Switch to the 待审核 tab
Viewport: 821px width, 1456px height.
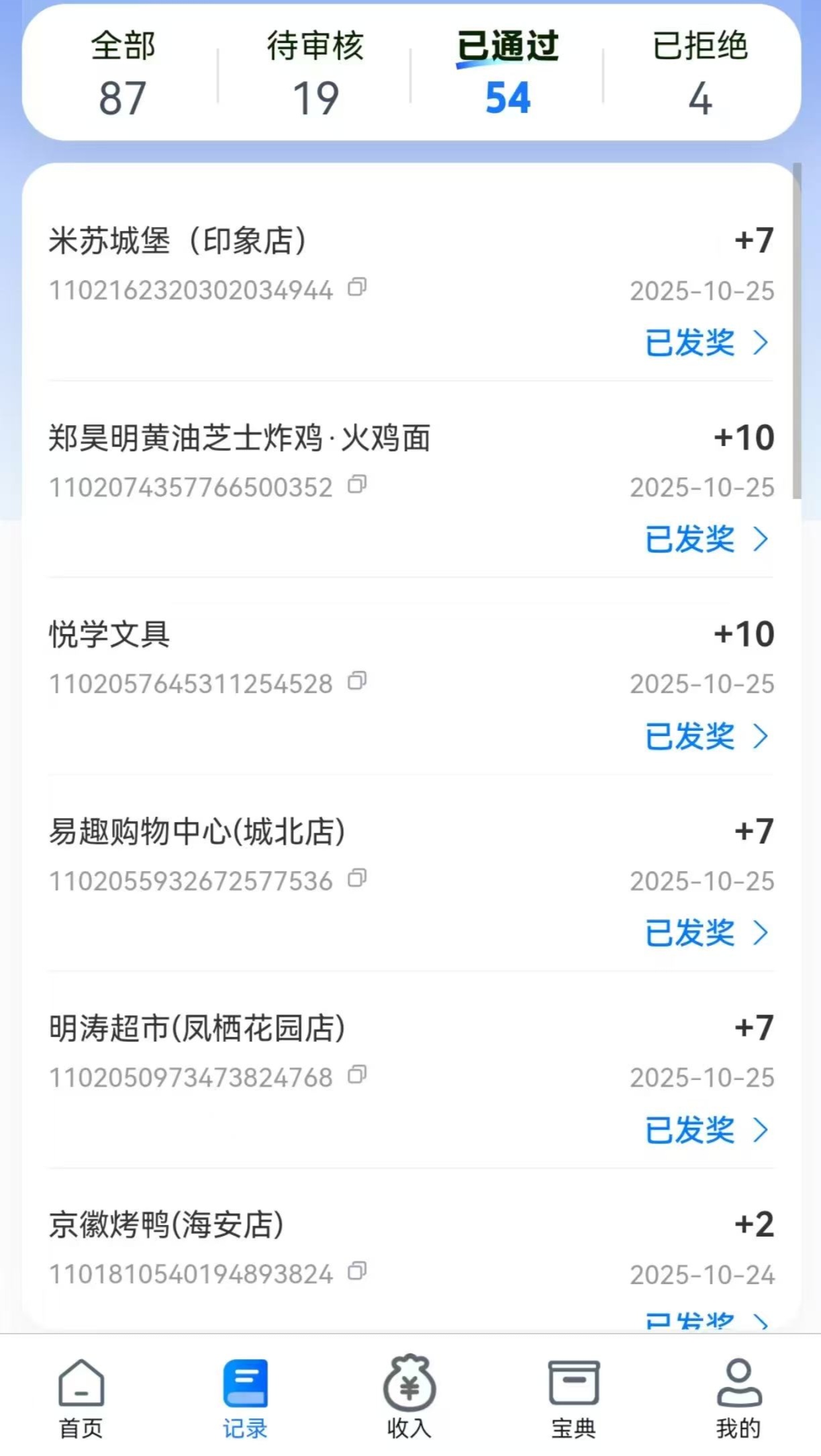point(316,74)
